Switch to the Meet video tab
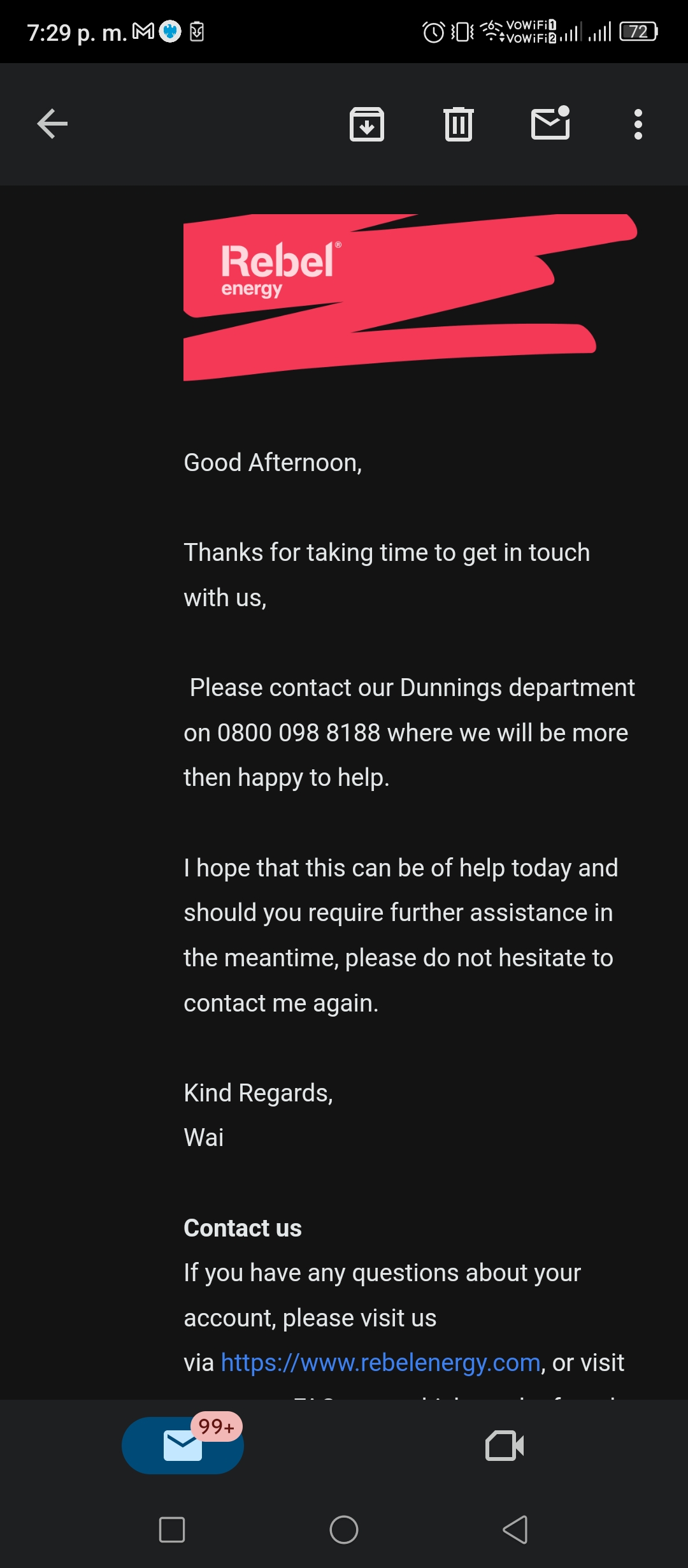 pyautogui.click(x=505, y=1445)
